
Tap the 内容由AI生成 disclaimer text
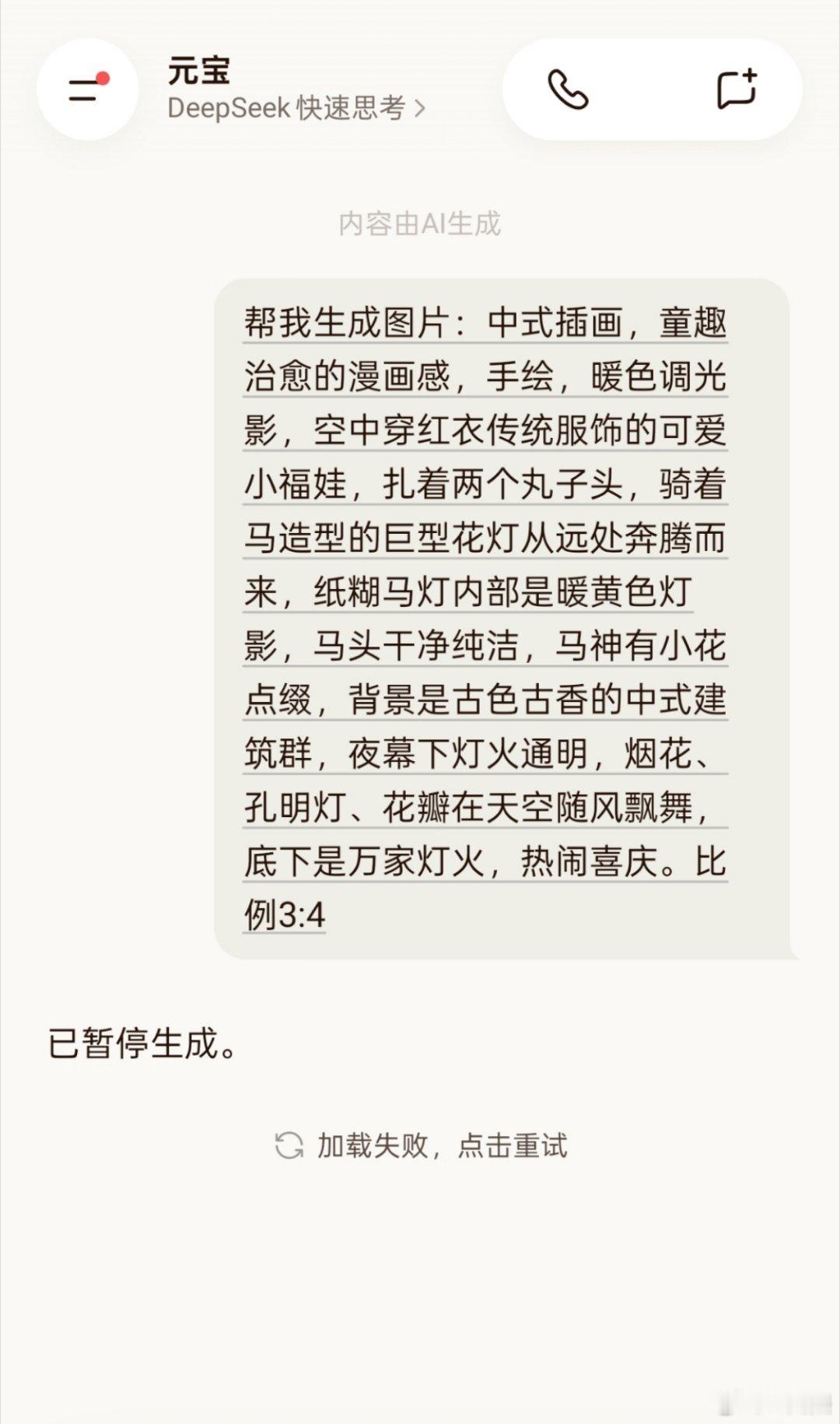420,224
